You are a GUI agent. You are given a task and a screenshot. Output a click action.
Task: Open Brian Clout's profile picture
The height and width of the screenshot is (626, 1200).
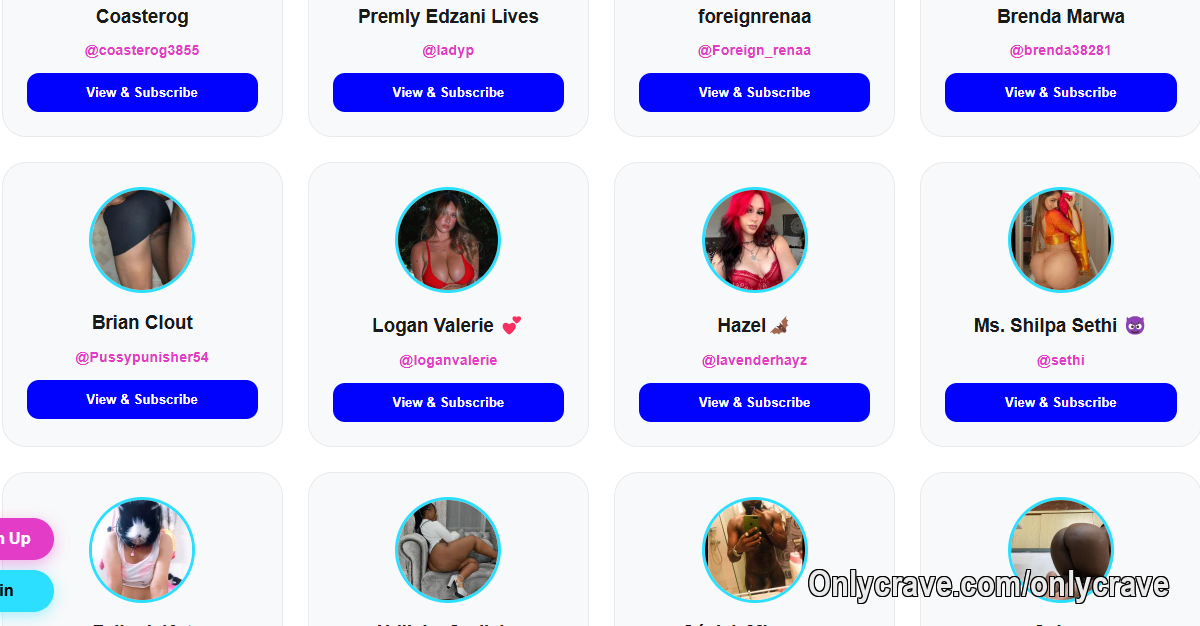tap(142, 240)
